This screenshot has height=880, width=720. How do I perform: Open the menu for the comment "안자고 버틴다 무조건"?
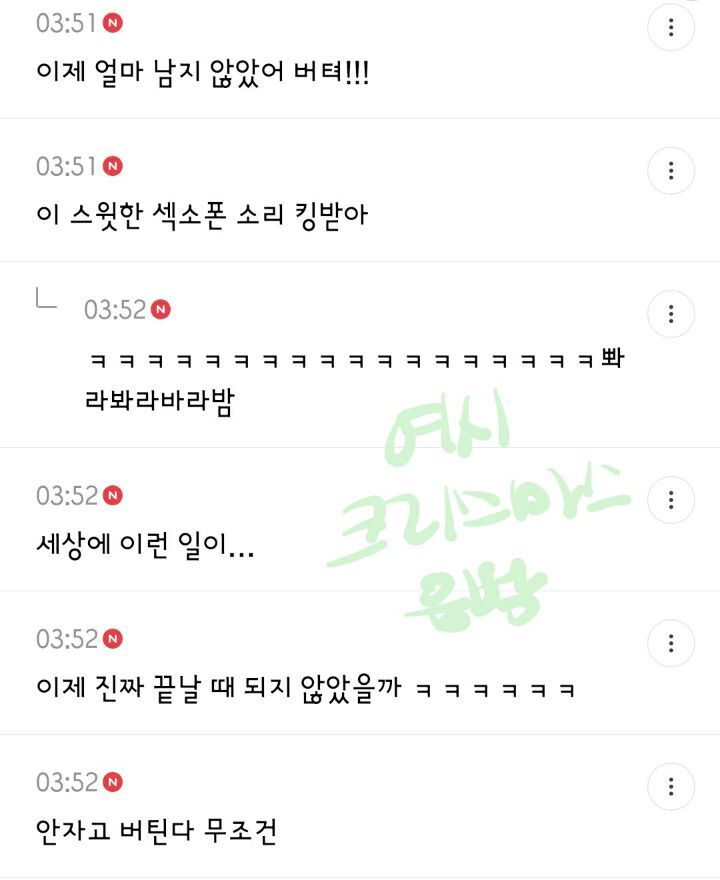[671, 785]
